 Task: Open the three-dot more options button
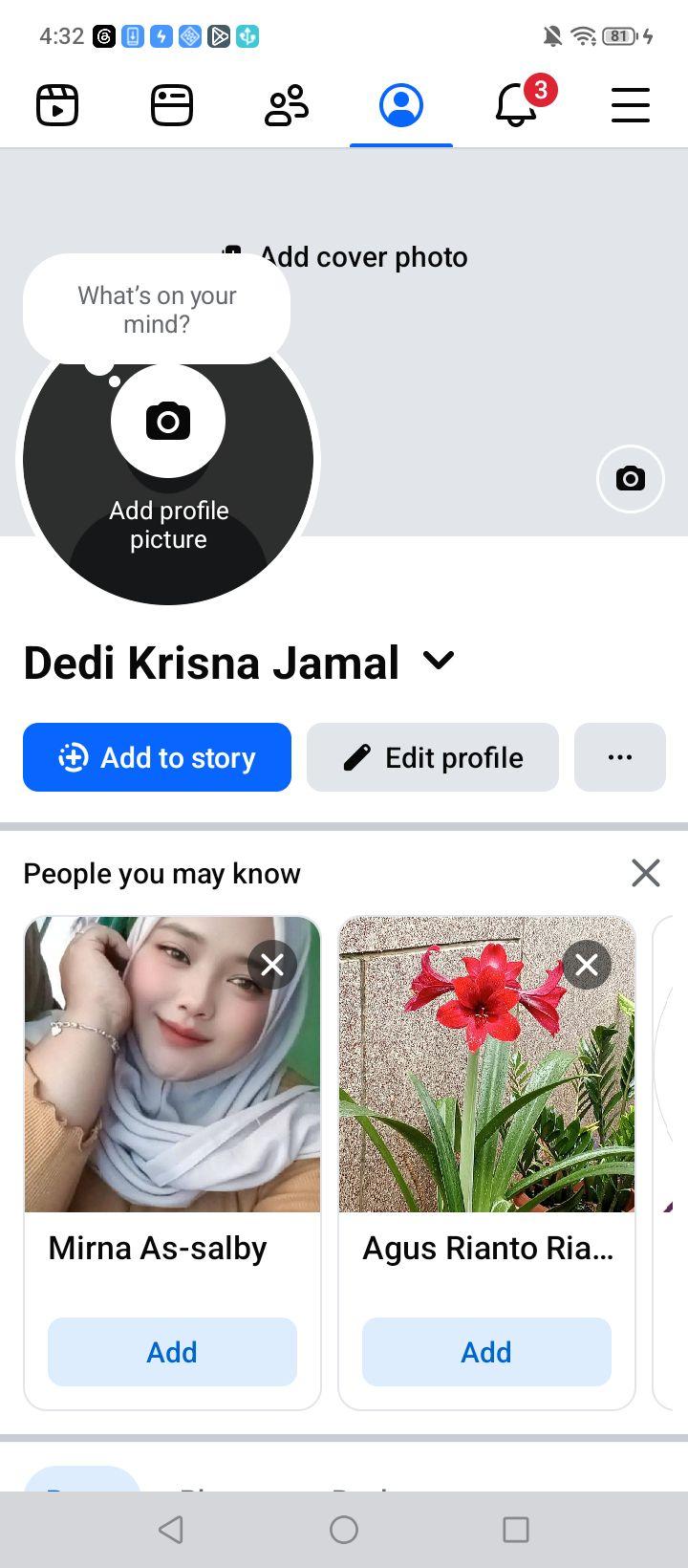(620, 757)
